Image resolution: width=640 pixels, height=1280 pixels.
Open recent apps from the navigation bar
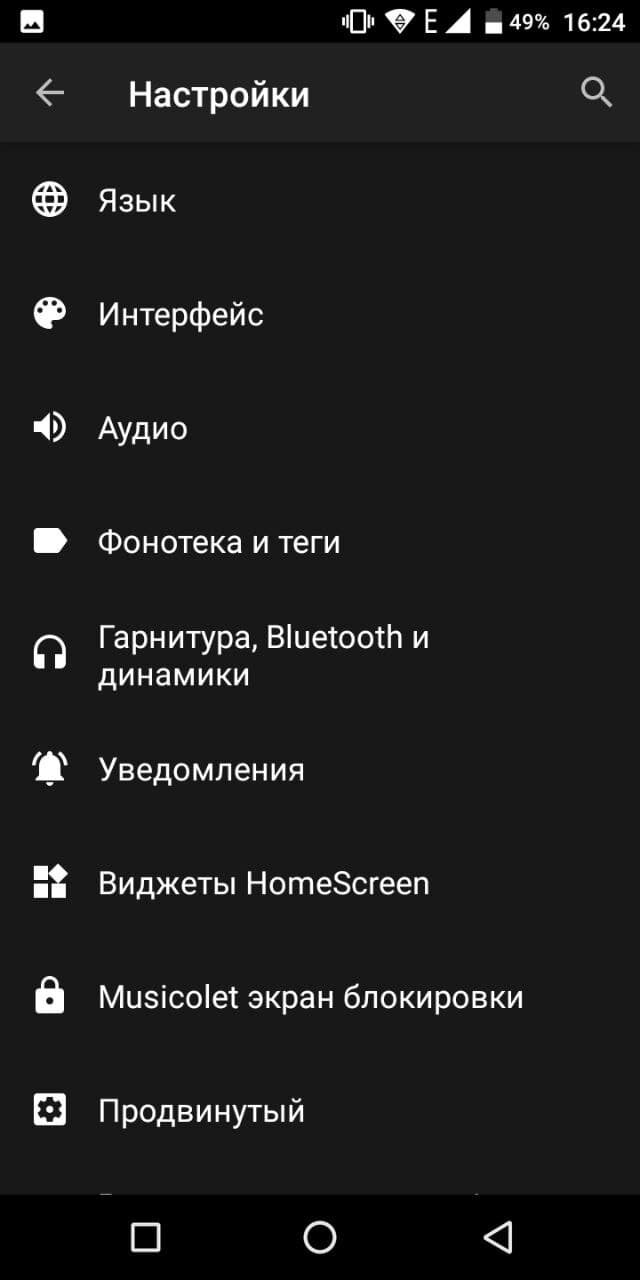click(146, 1237)
